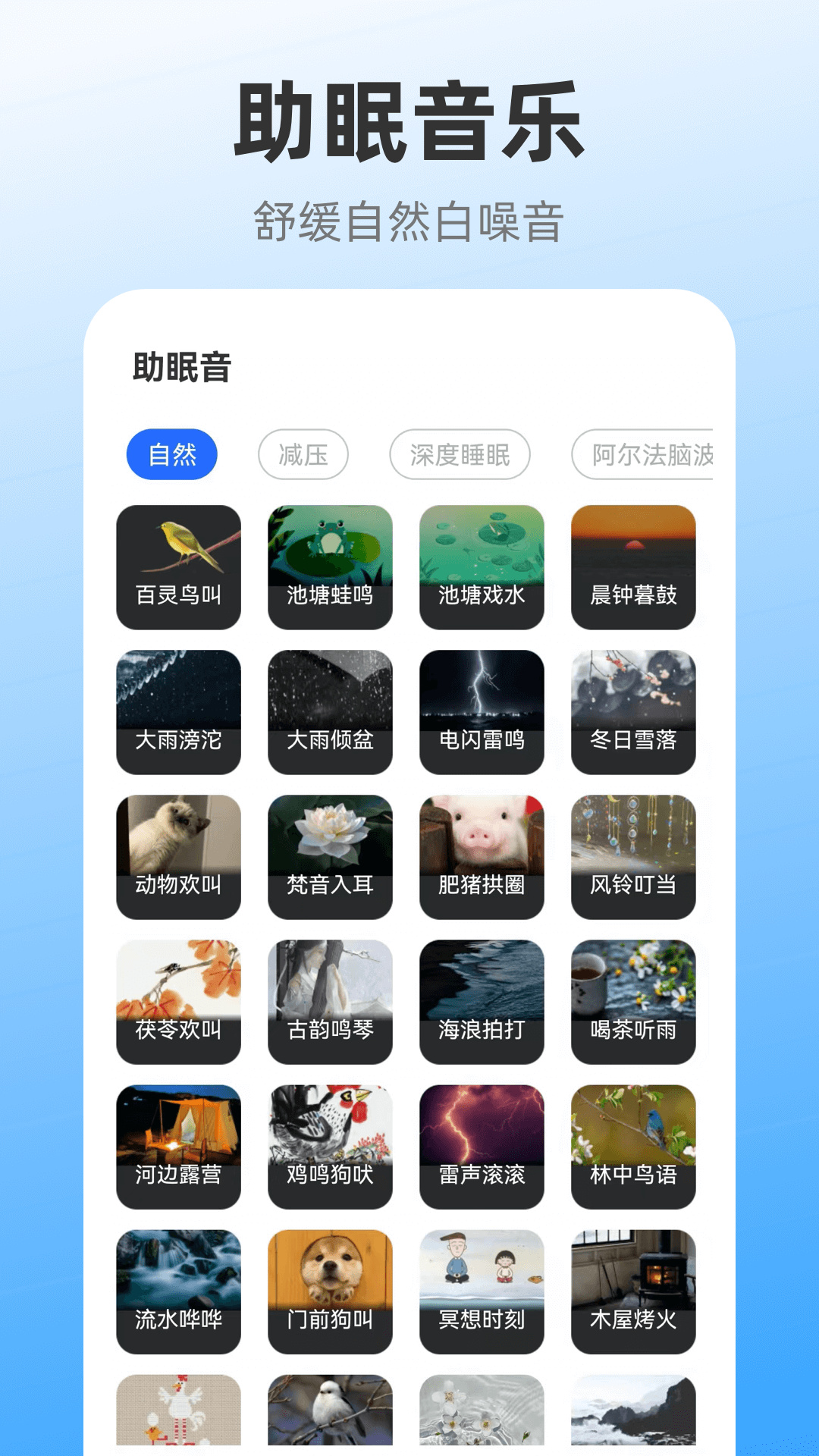The image size is (819, 1456).
Task: Open the 晨钟暮鼓 sound
Action: click(x=634, y=567)
